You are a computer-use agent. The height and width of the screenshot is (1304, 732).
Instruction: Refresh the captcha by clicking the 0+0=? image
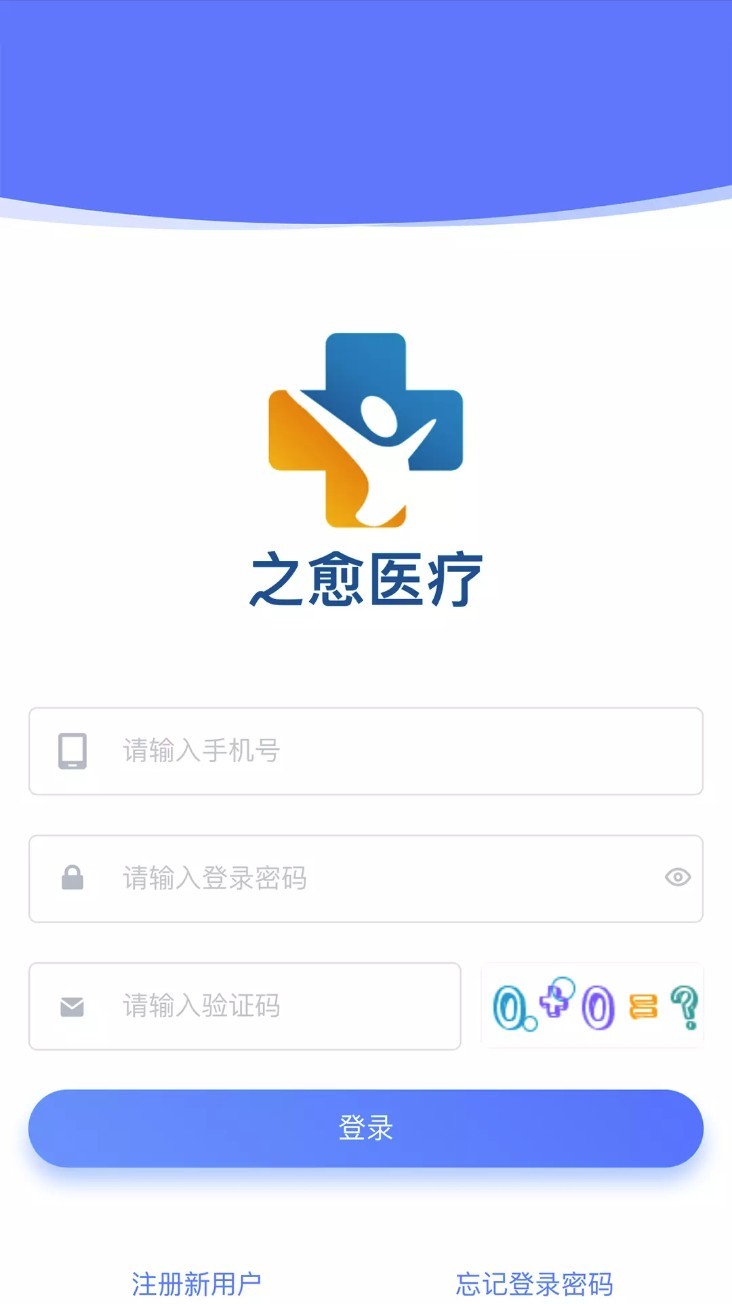click(x=592, y=1007)
